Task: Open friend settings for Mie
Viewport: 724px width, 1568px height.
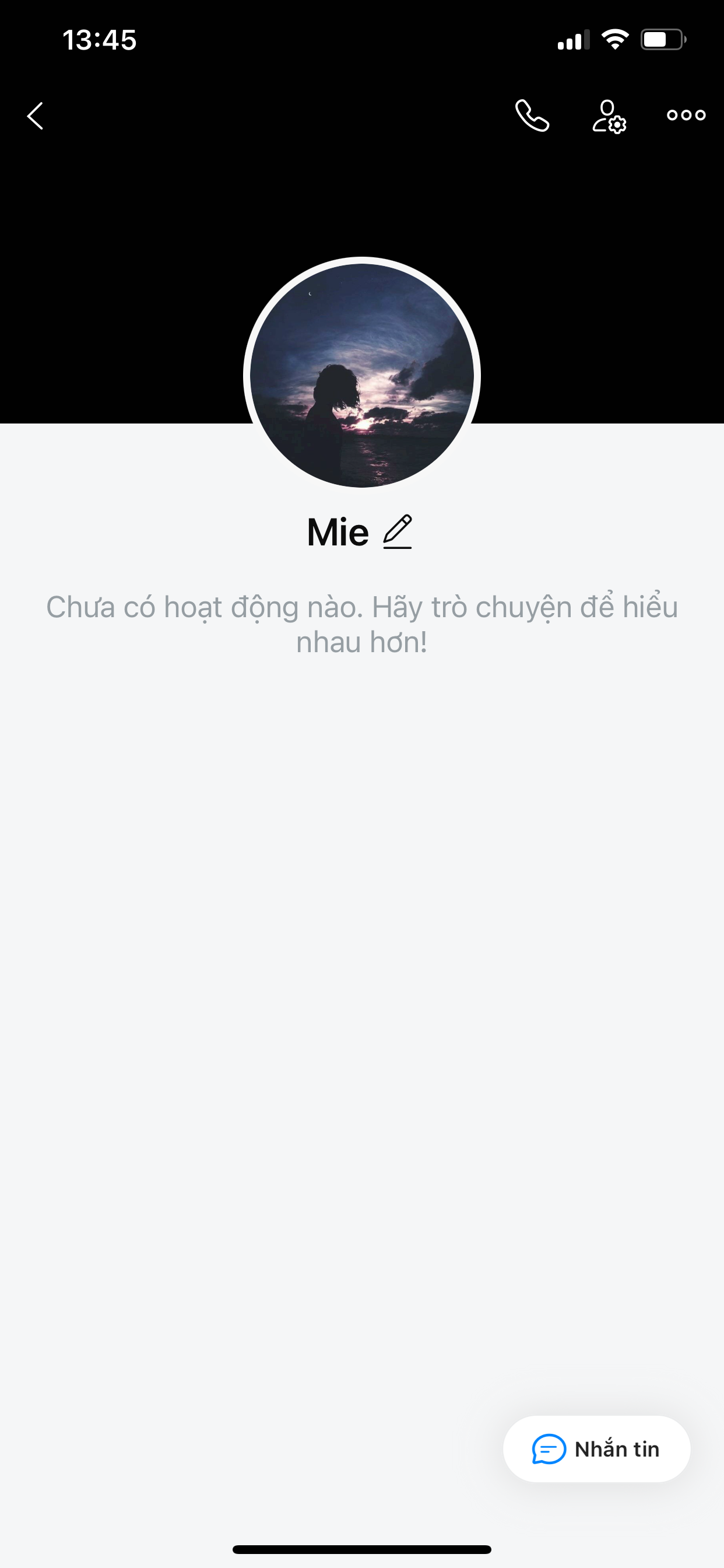Action: (609, 116)
